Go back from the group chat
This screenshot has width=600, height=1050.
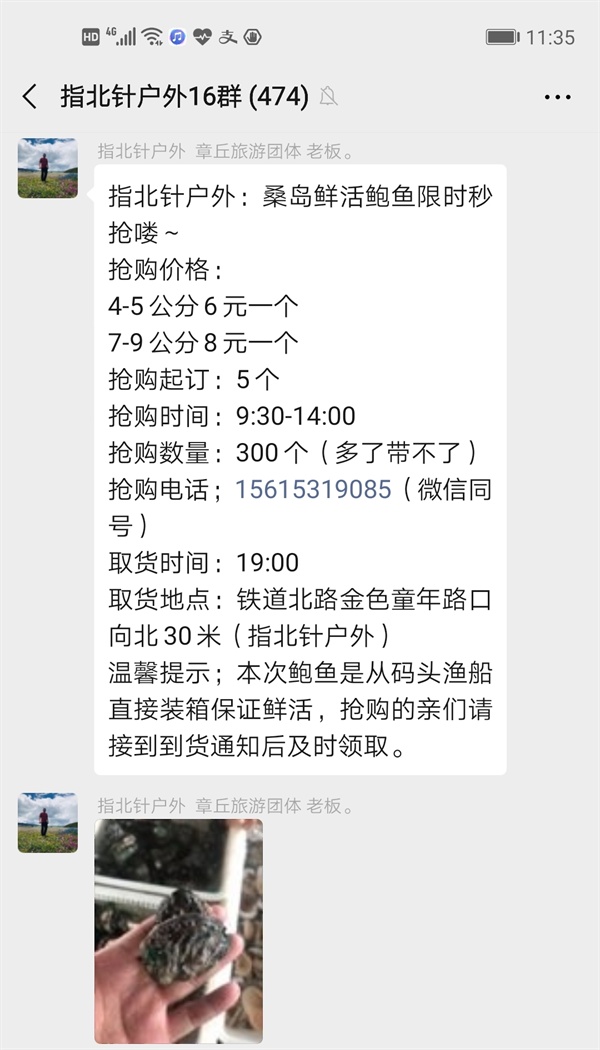coord(30,97)
